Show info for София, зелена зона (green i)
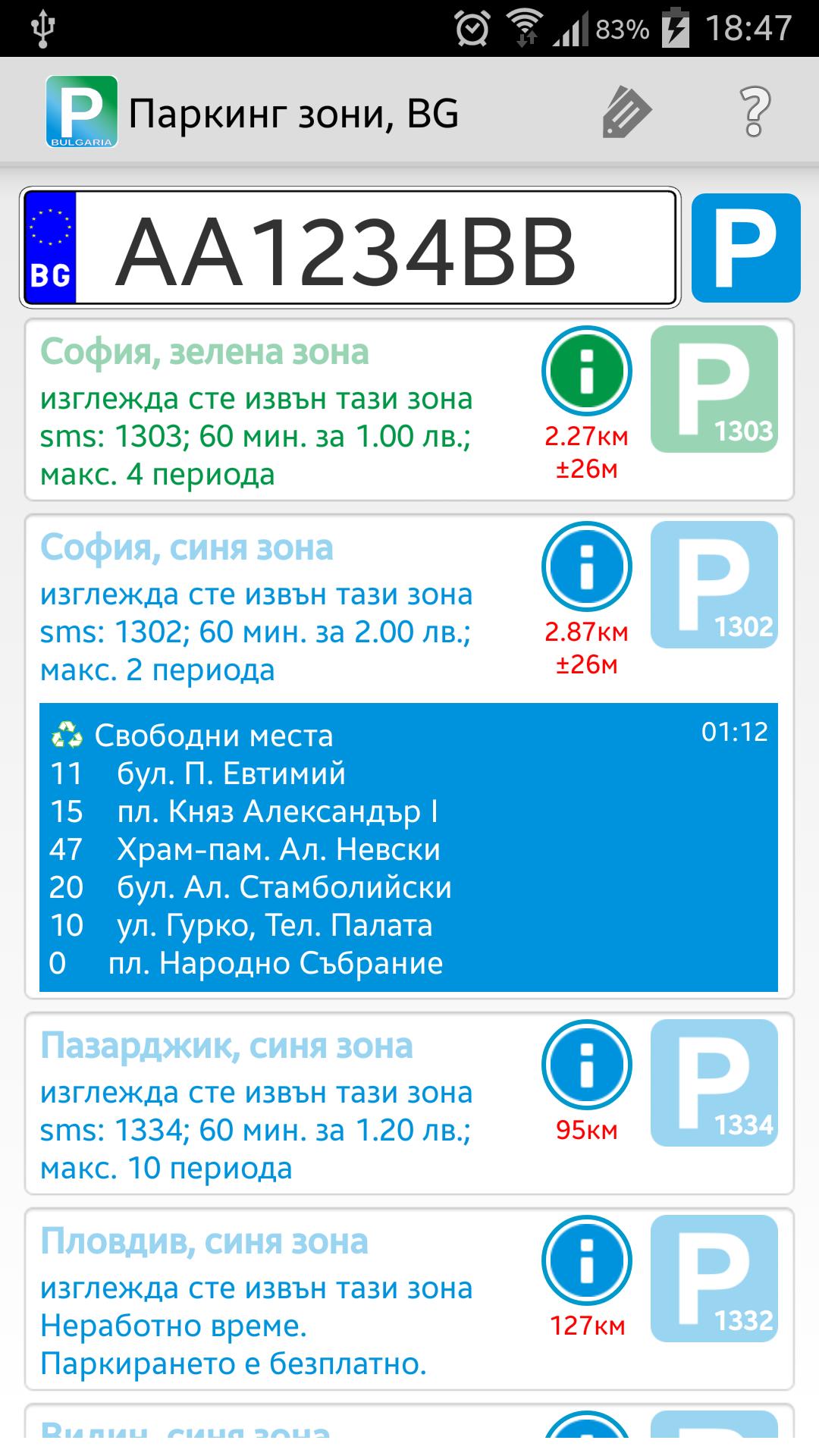 coord(587,372)
